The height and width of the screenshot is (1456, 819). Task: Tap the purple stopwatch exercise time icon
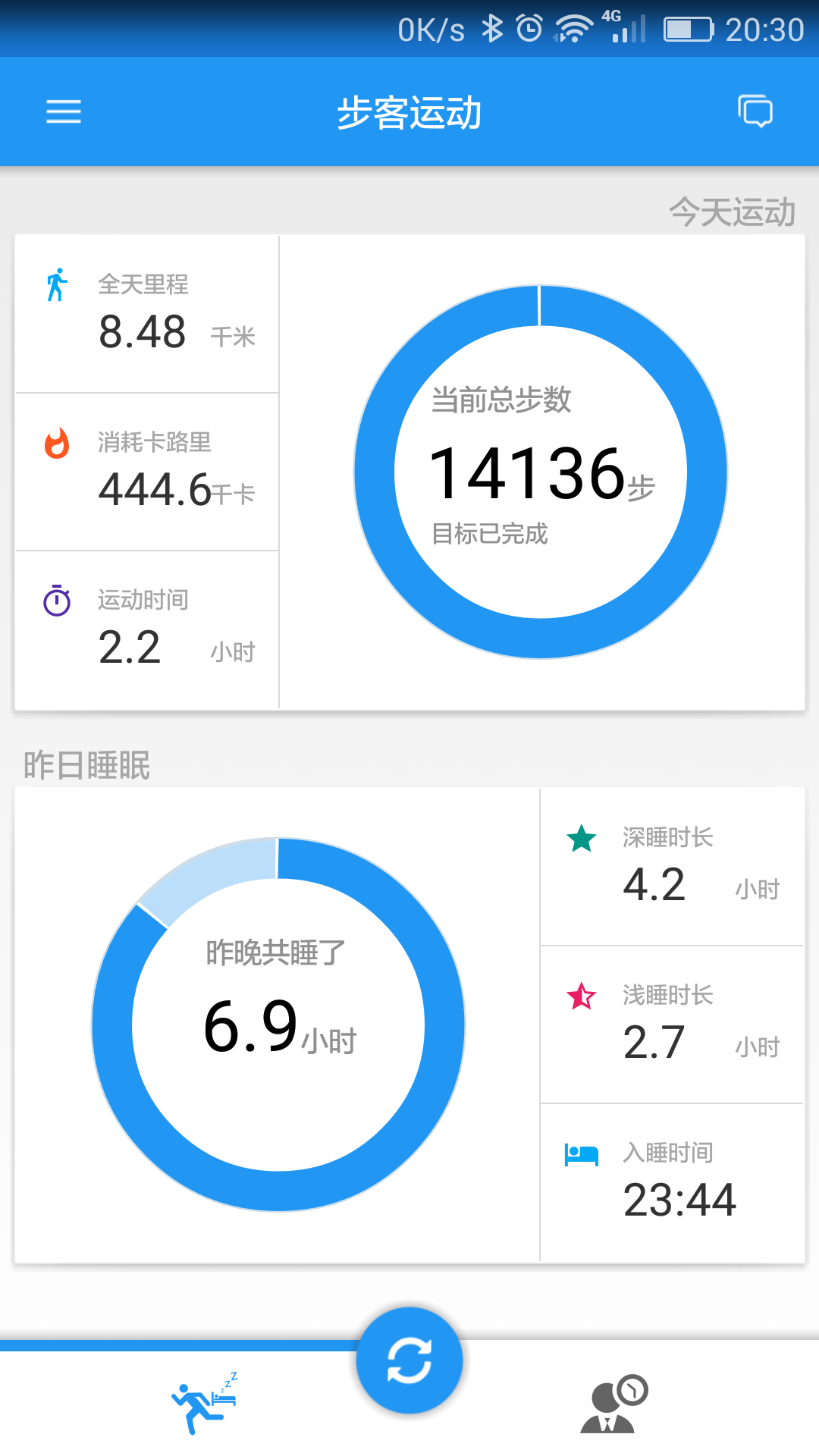pos(57,600)
